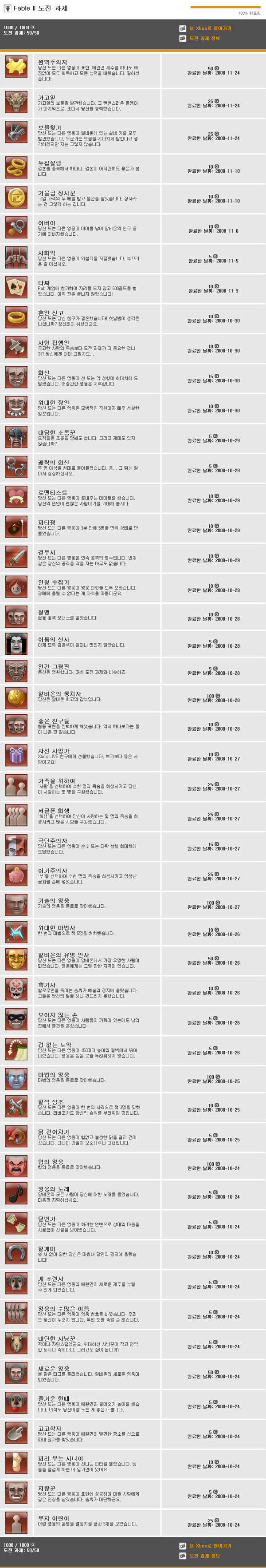Open the header link 내 Xbox로 돌아가기
The image size is (266, 1568).
click(210, 28)
